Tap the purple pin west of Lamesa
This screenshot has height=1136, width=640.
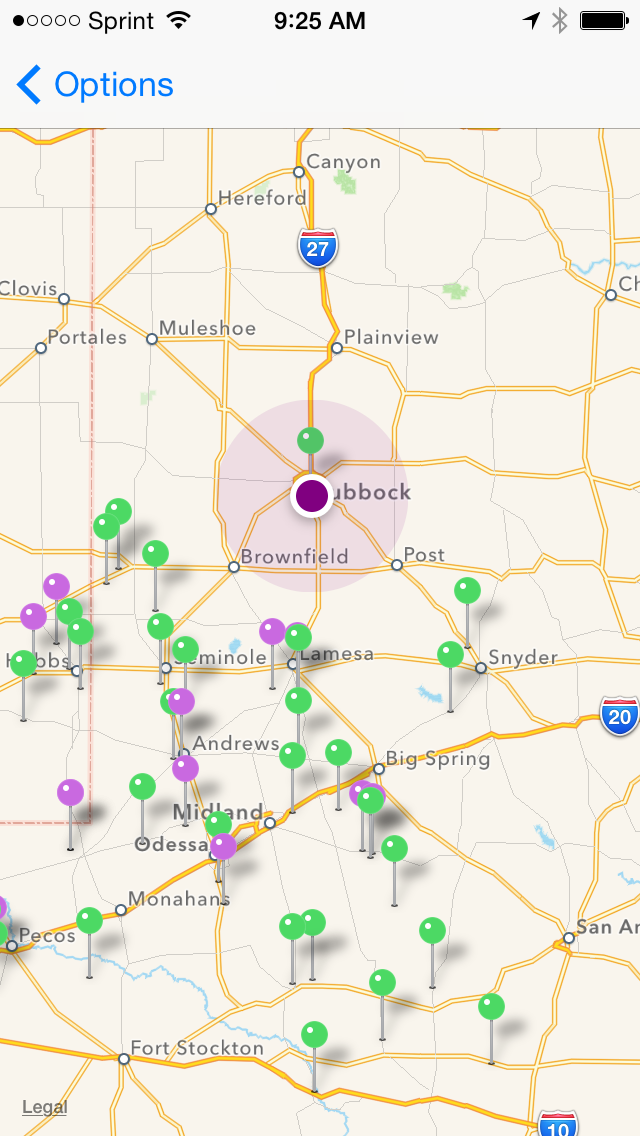tap(272, 632)
